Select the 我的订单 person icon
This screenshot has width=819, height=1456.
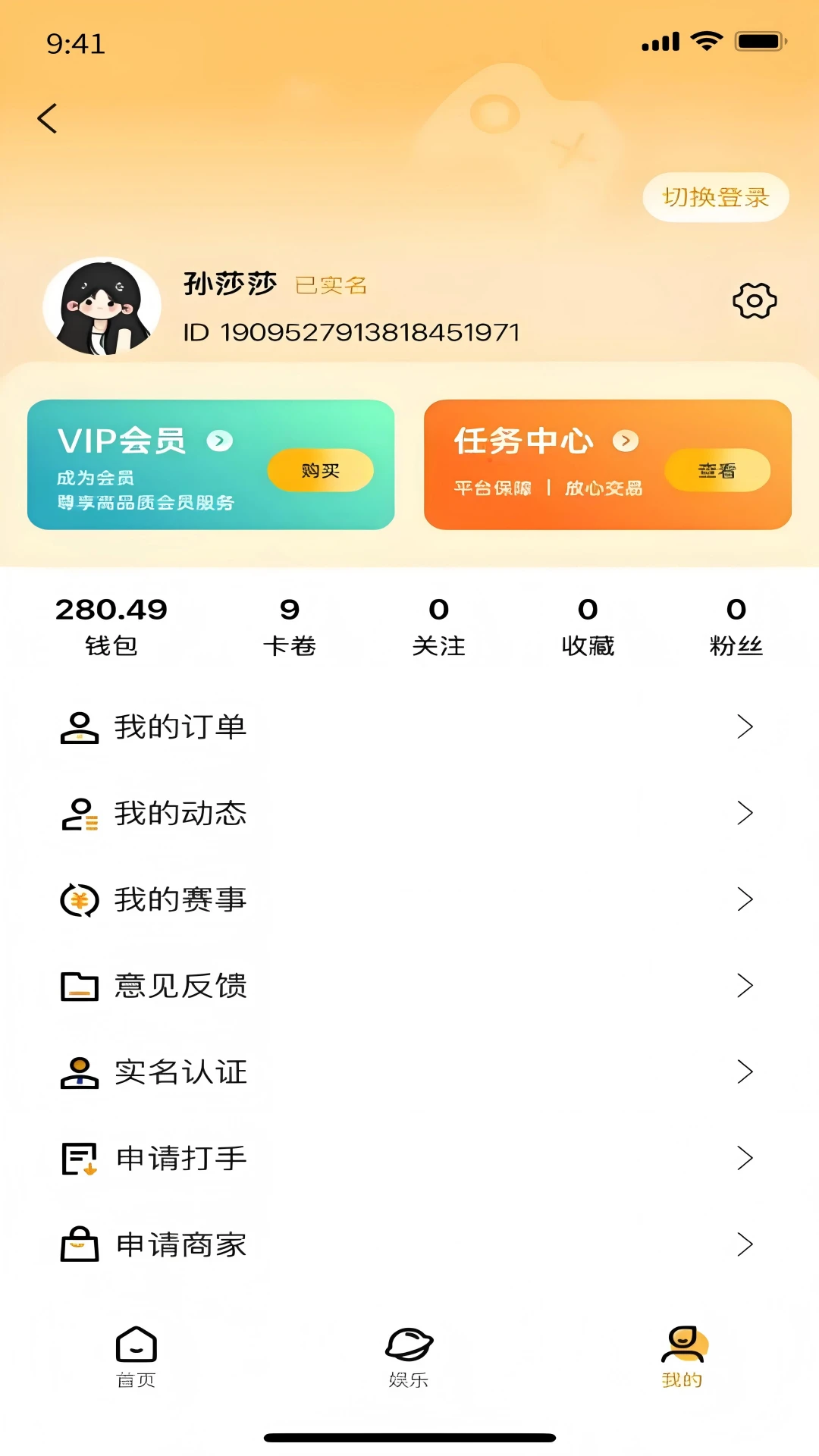[x=79, y=726]
